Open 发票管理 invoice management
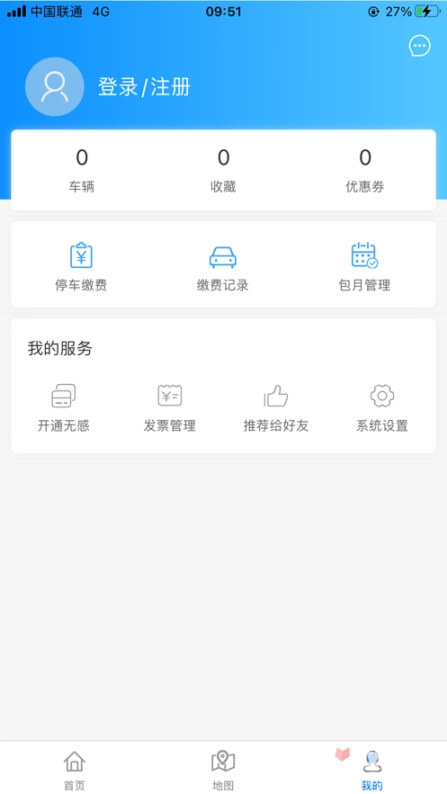The height and width of the screenshot is (794, 447). (x=170, y=408)
